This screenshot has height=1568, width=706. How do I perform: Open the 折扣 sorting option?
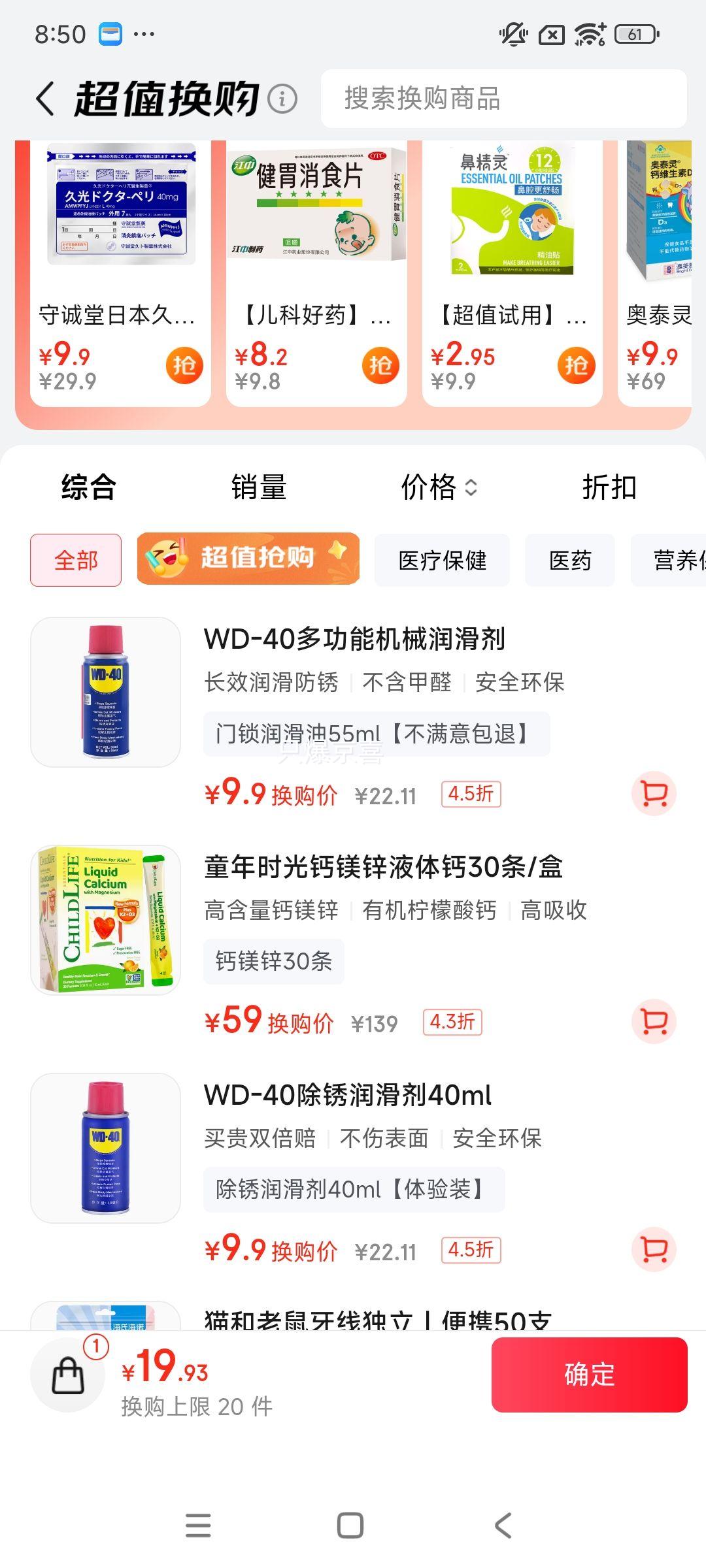pyautogui.click(x=611, y=486)
